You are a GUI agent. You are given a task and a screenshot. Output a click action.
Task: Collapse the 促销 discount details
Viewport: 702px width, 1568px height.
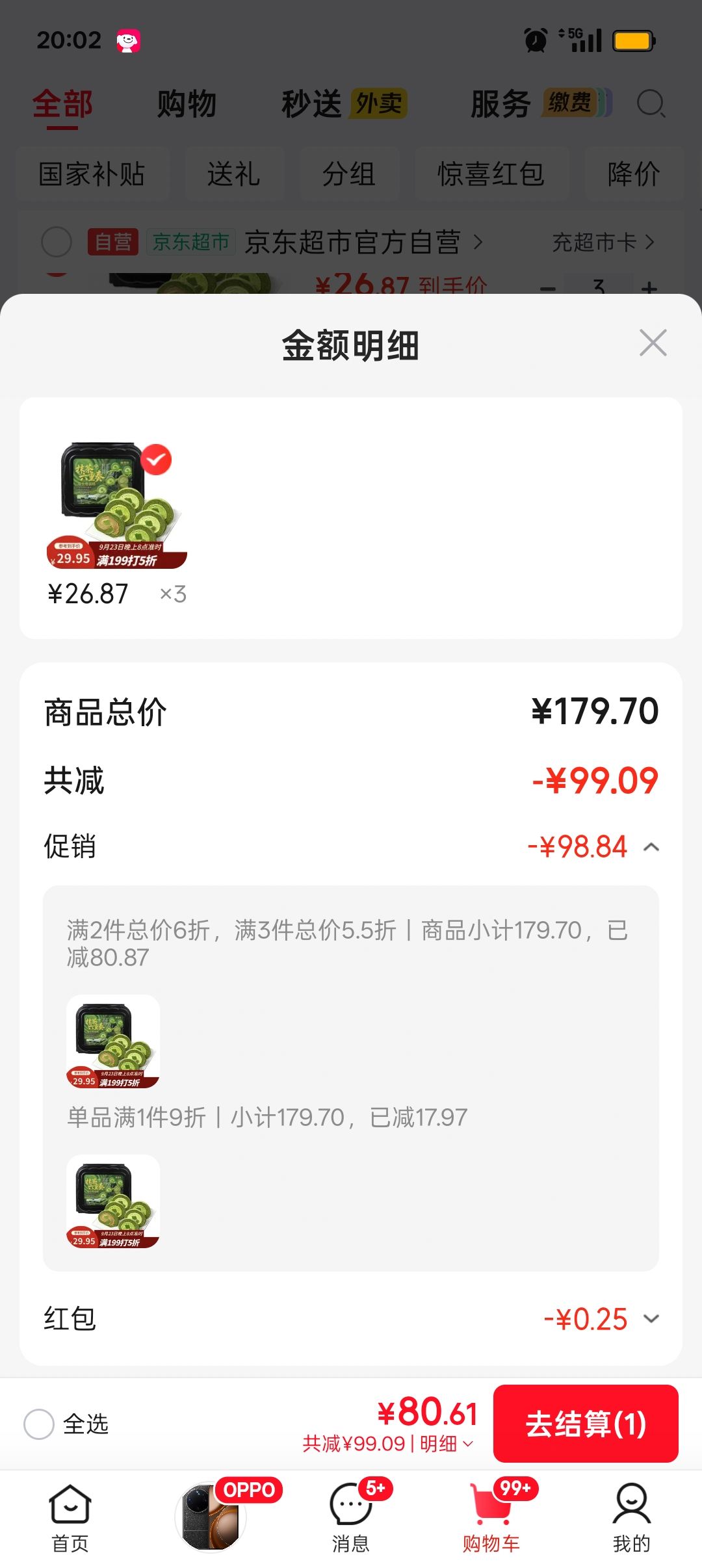point(651,847)
